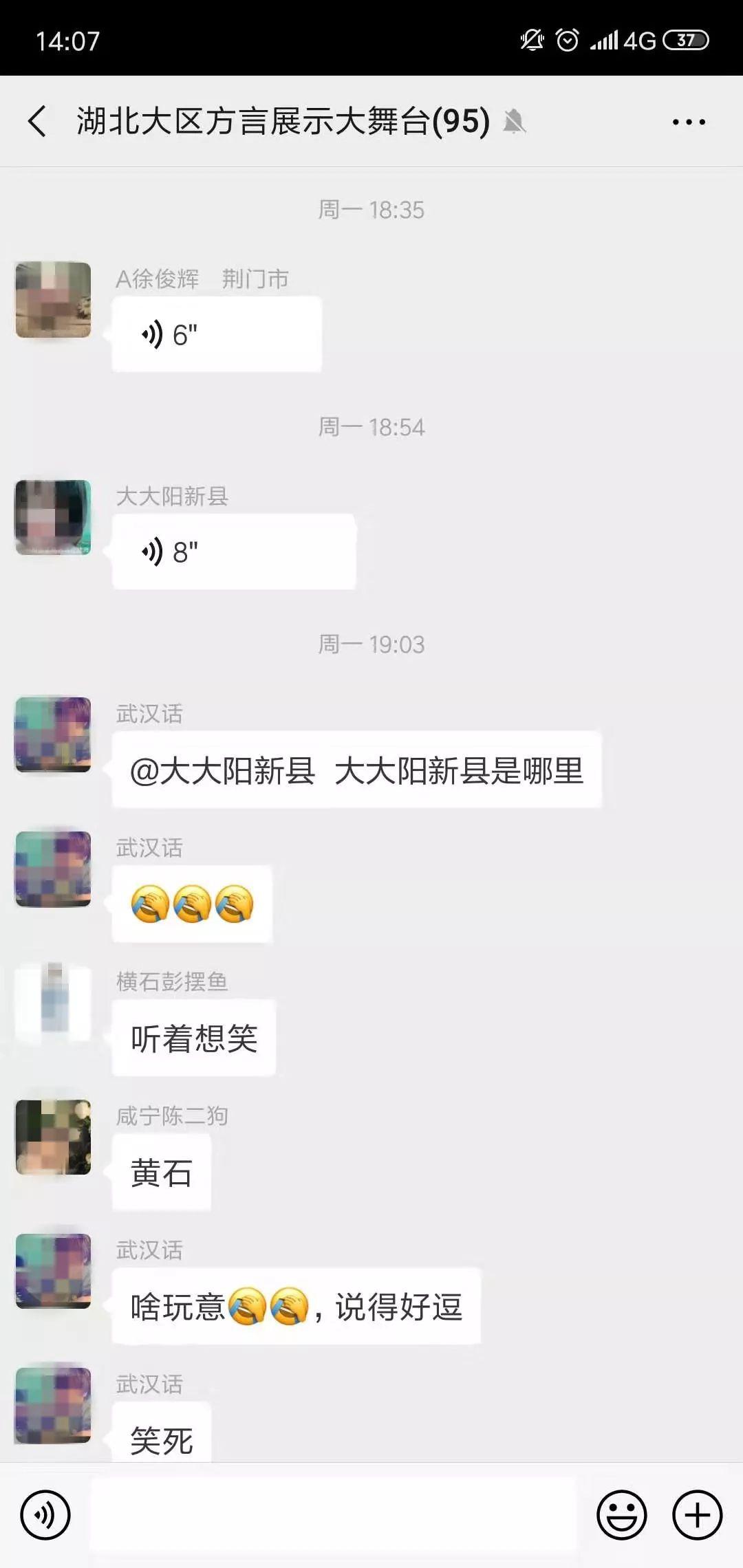743x1568 pixels.
Task: Tap the signal strength bars in status bar
Action: (605, 40)
